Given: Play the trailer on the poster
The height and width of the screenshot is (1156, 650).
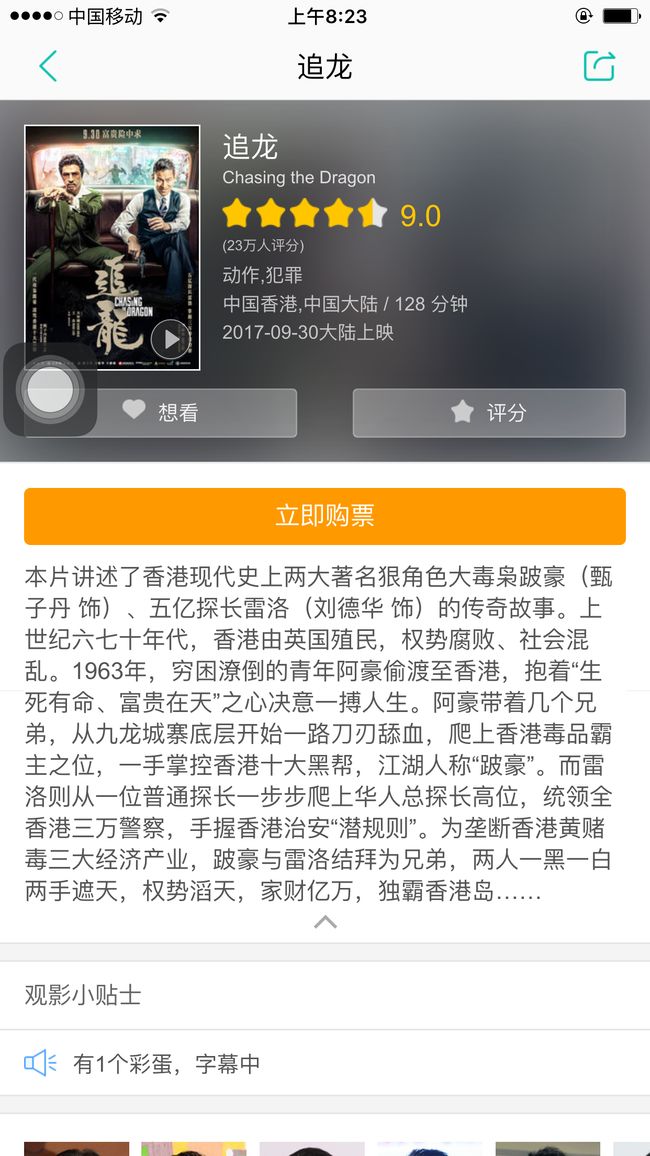Looking at the screenshot, I should [x=170, y=339].
